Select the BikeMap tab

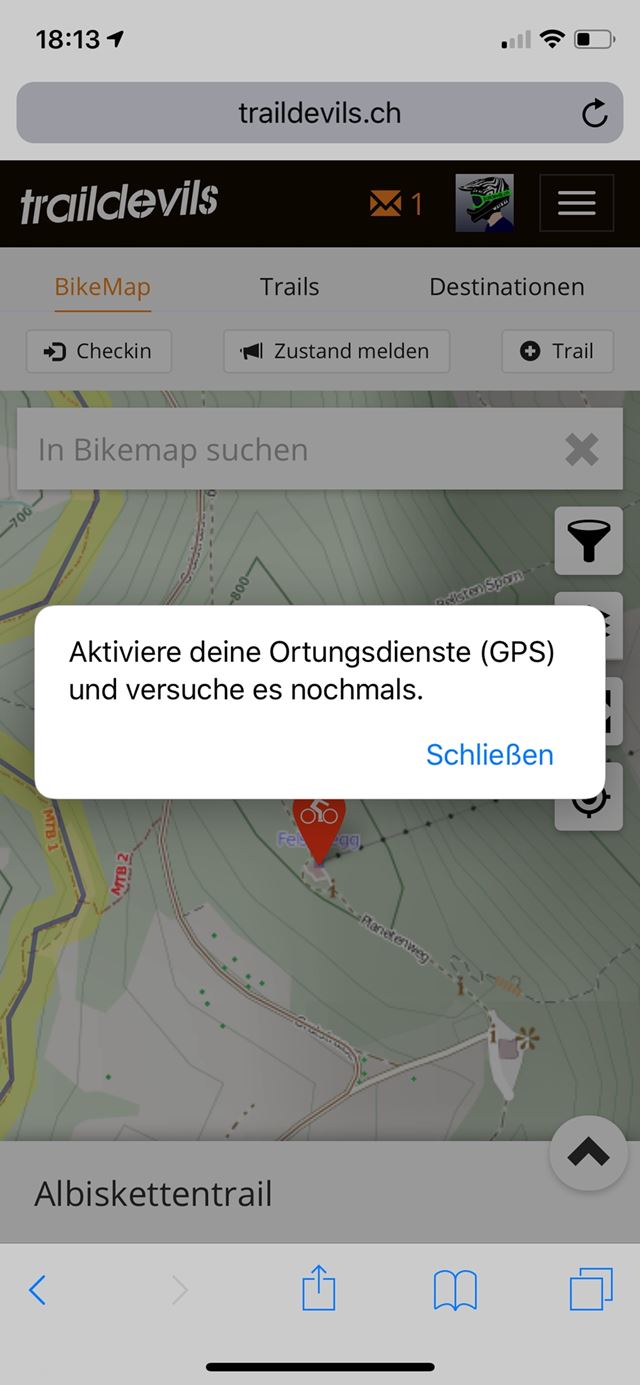click(x=102, y=287)
